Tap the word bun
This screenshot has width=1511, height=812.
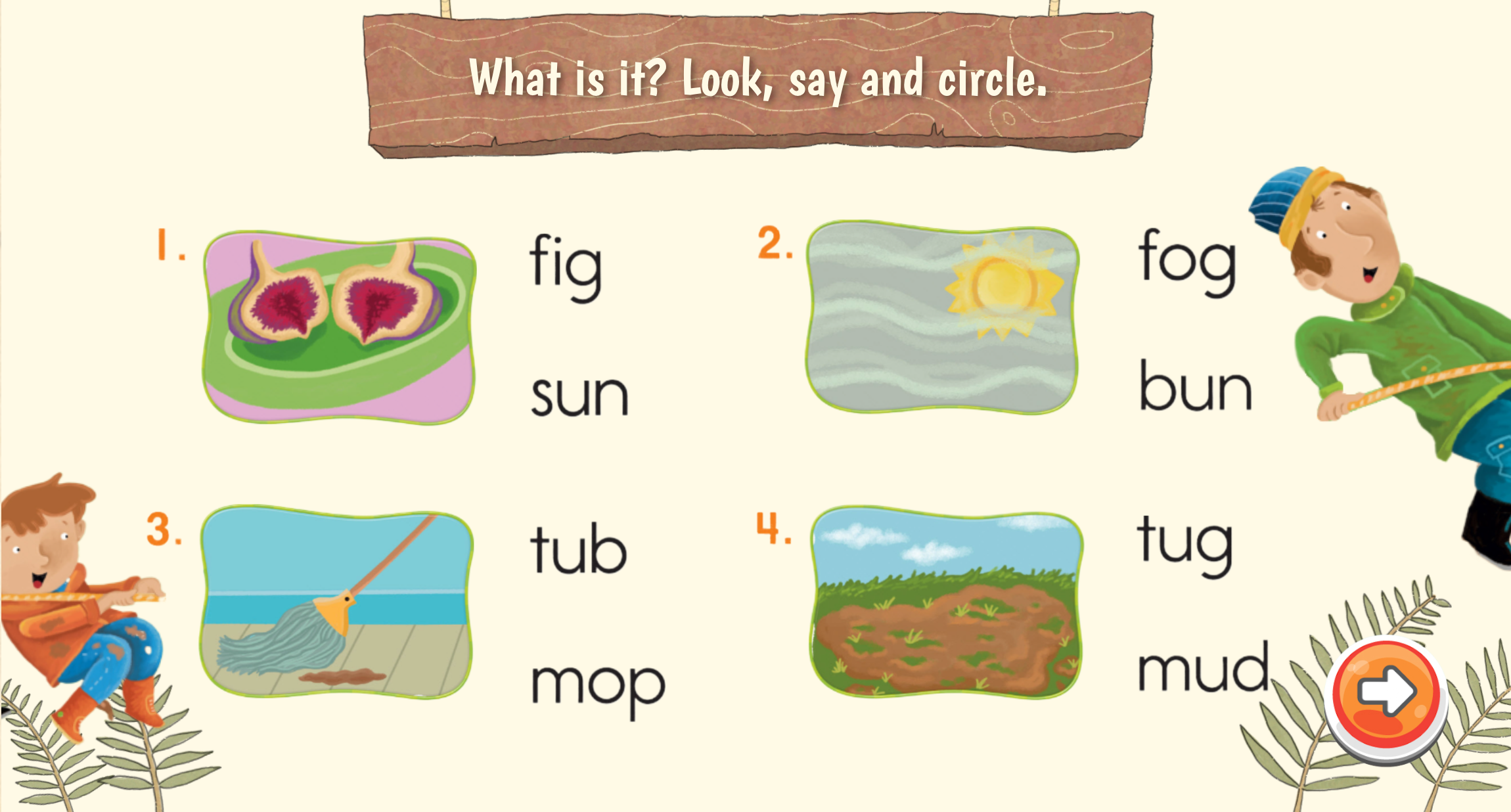pyautogui.click(x=1195, y=388)
